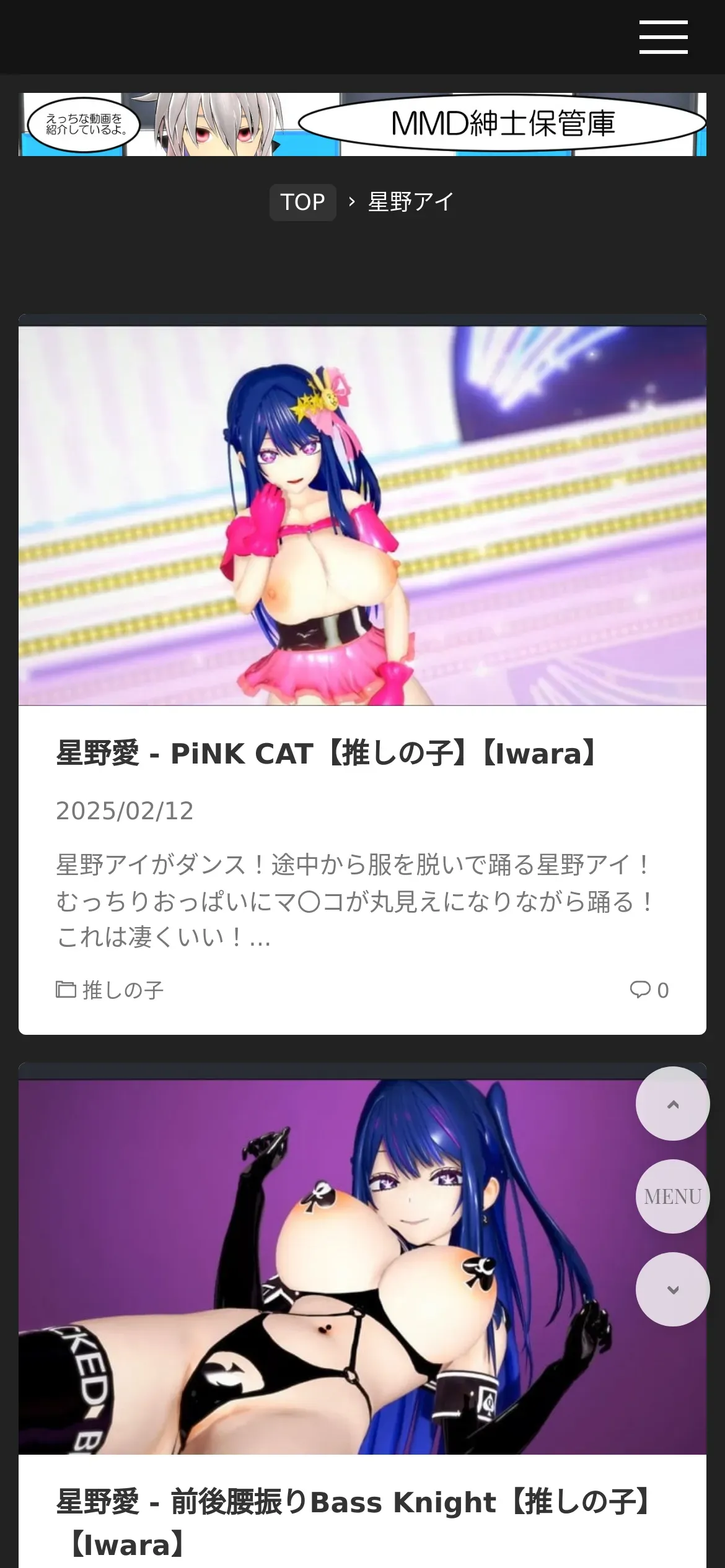Image resolution: width=725 pixels, height=1568 pixels.
Task: Go to TOP breadcrumb link
Action: pos(302,203)
